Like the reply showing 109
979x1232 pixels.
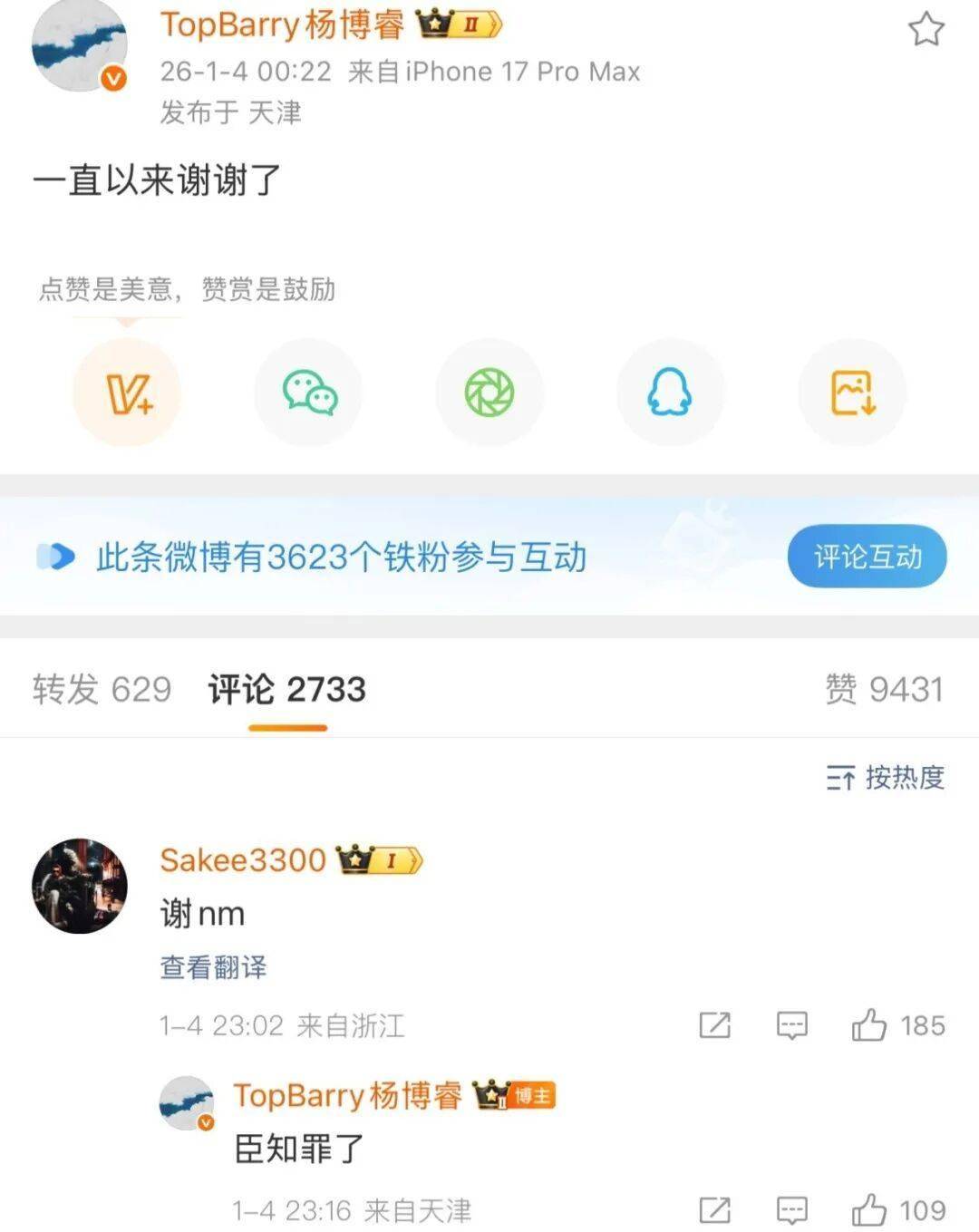coord(871,1208)
